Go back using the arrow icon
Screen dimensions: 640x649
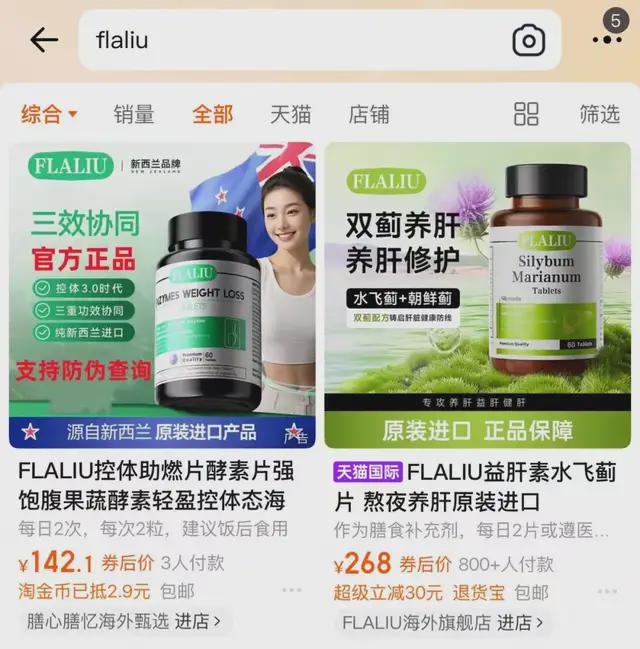[44, 40]
